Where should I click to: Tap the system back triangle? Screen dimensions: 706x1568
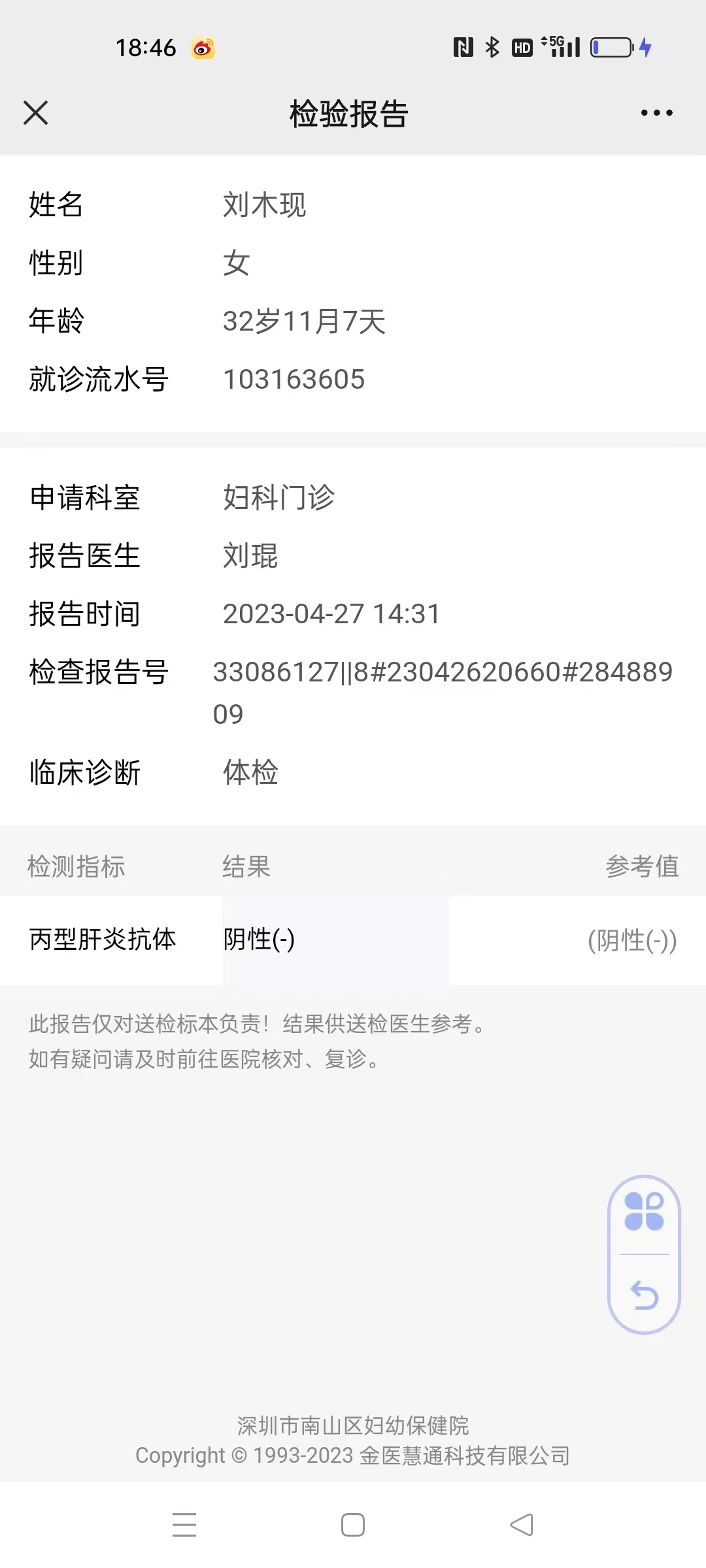pos(522,1525)
